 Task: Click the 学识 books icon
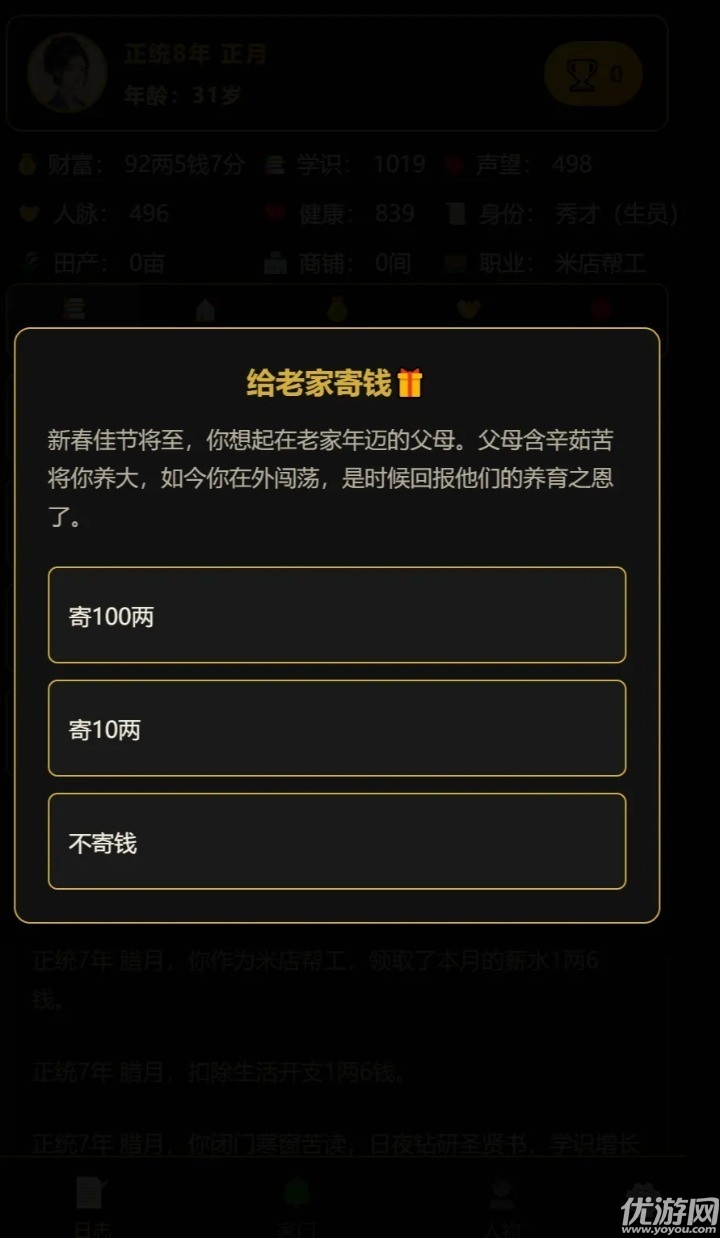click(275, 164)
